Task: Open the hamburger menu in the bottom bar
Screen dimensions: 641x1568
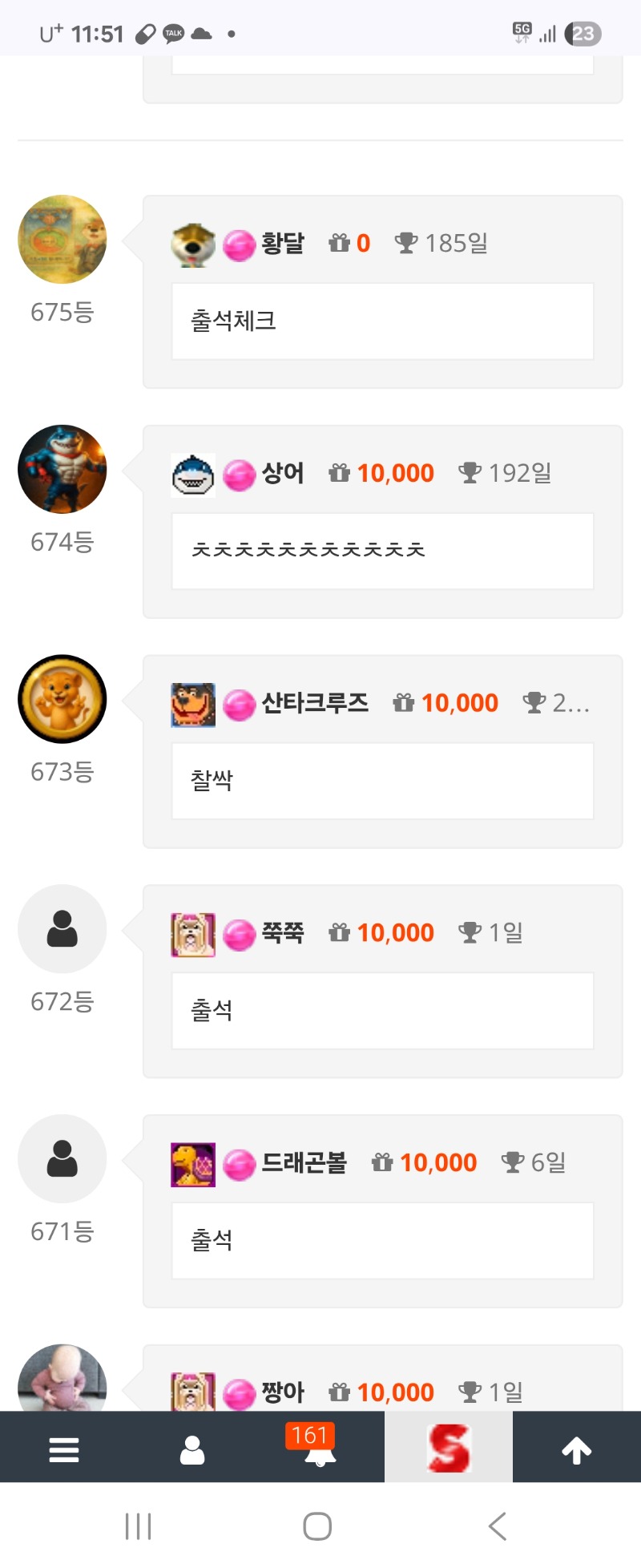Action: click(x=64, y=1449)
